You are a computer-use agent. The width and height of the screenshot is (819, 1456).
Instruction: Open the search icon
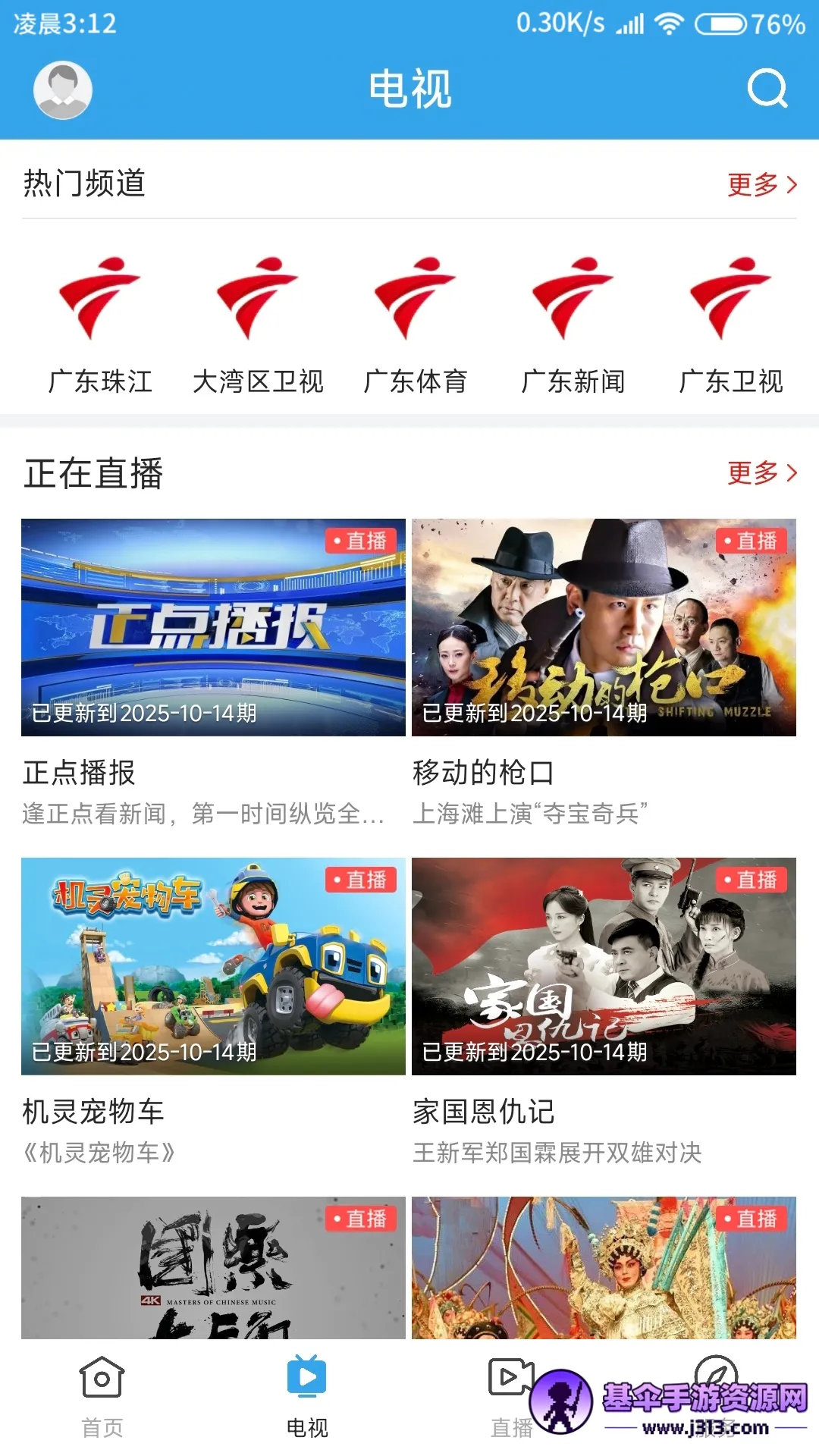tap(767, 89)
